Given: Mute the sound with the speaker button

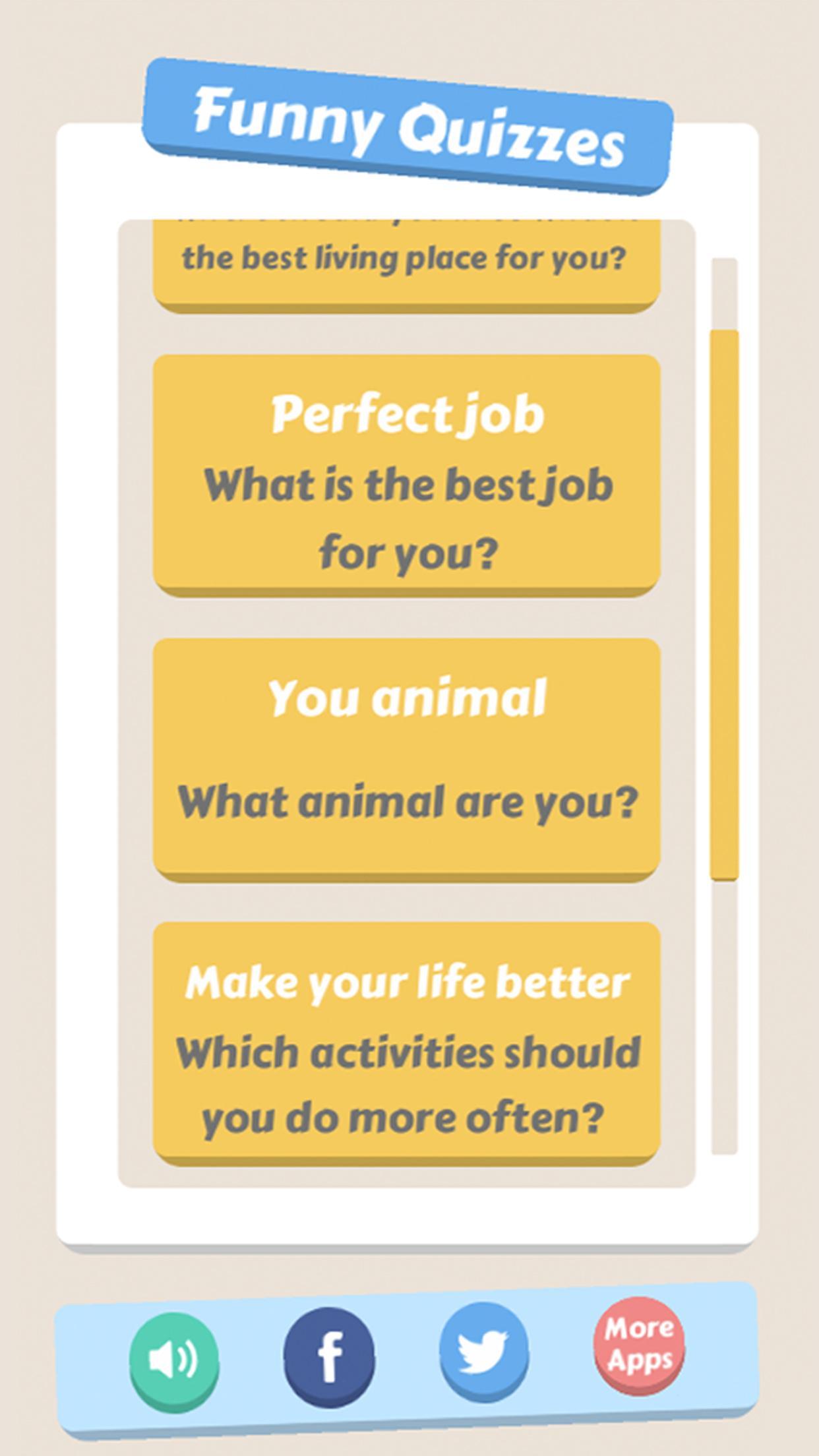Looking at the screenshot, I should point(174,1360).
